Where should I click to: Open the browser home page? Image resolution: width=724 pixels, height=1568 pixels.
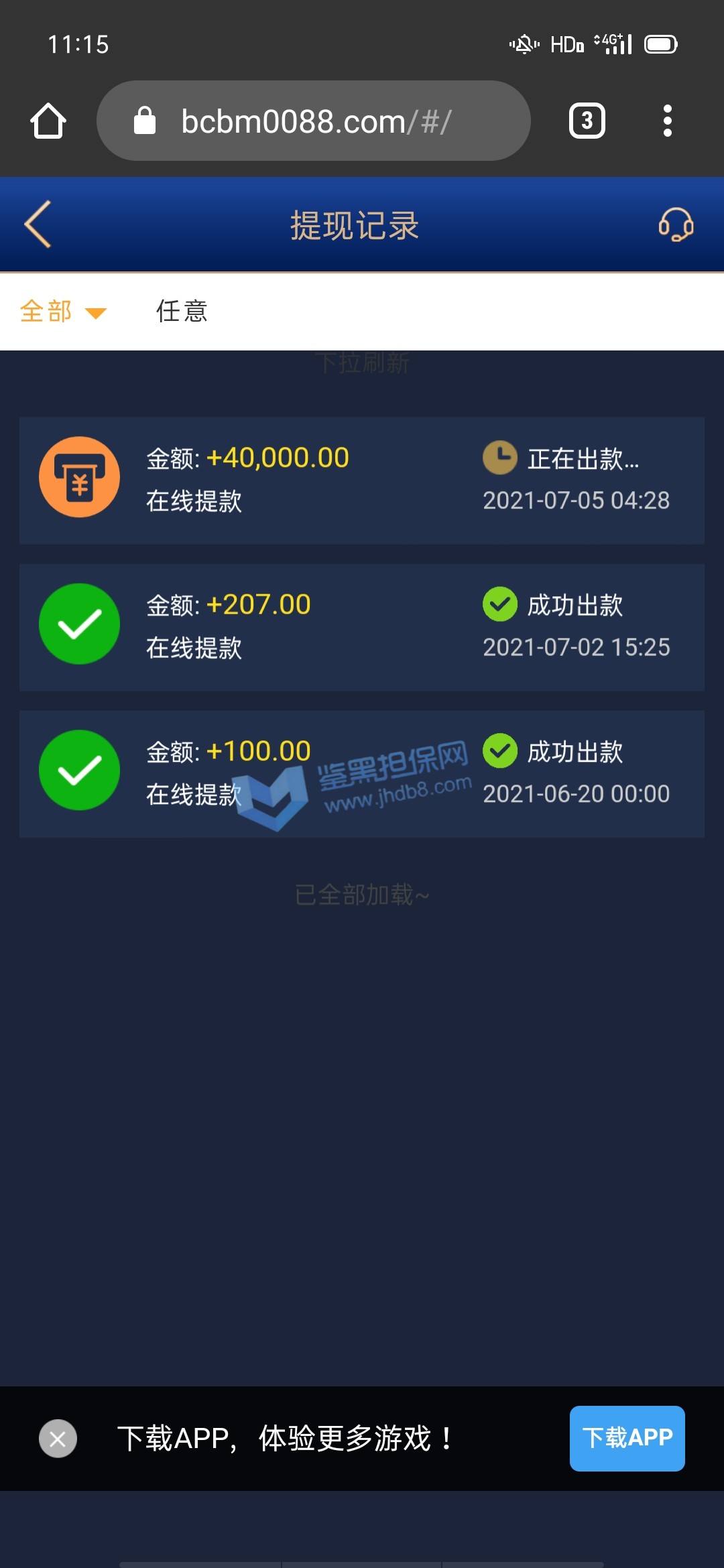(48, 121)
